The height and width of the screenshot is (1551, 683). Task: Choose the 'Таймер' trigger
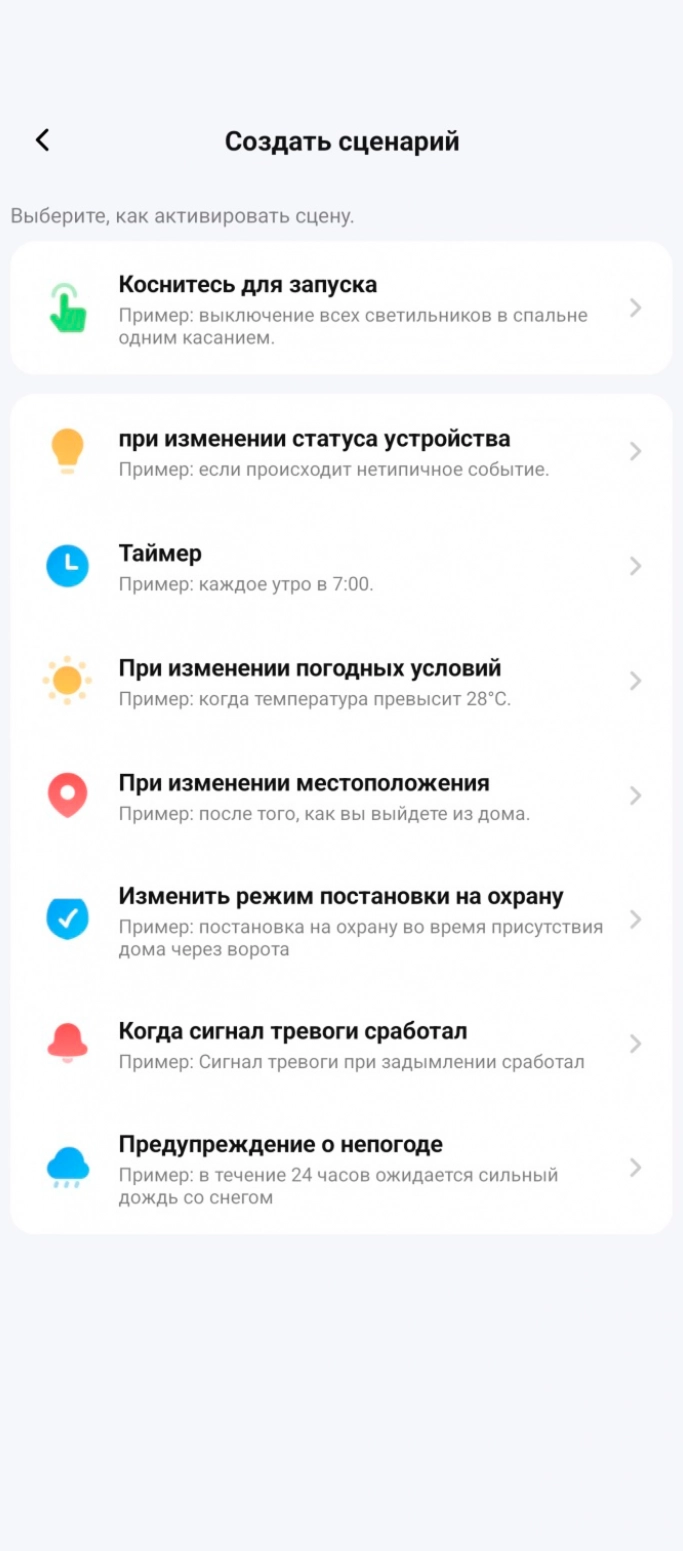(341, 567)
